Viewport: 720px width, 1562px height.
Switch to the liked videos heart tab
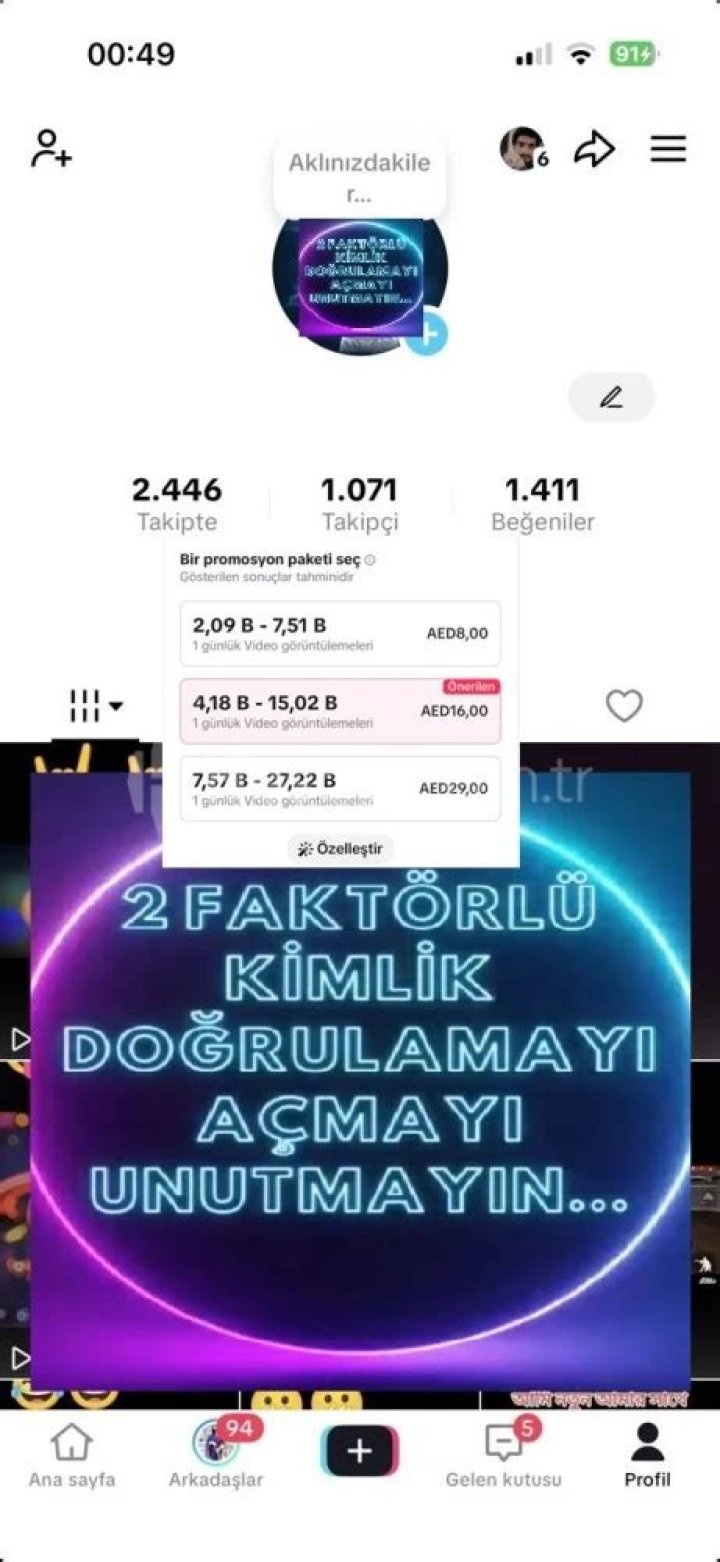(624, 706)
